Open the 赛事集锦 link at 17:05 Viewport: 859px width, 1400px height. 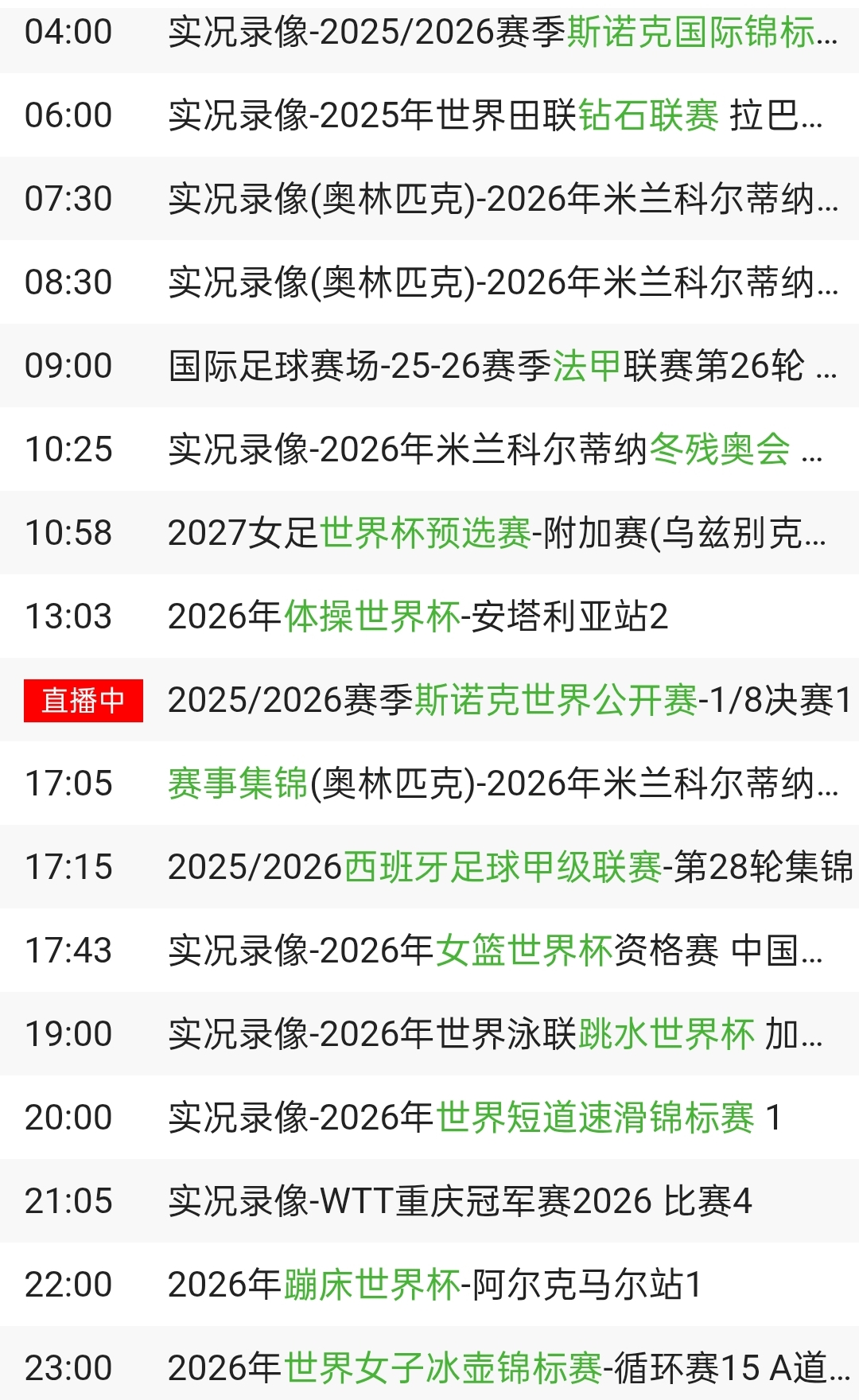pyautogui.click(x=237, y=784)
